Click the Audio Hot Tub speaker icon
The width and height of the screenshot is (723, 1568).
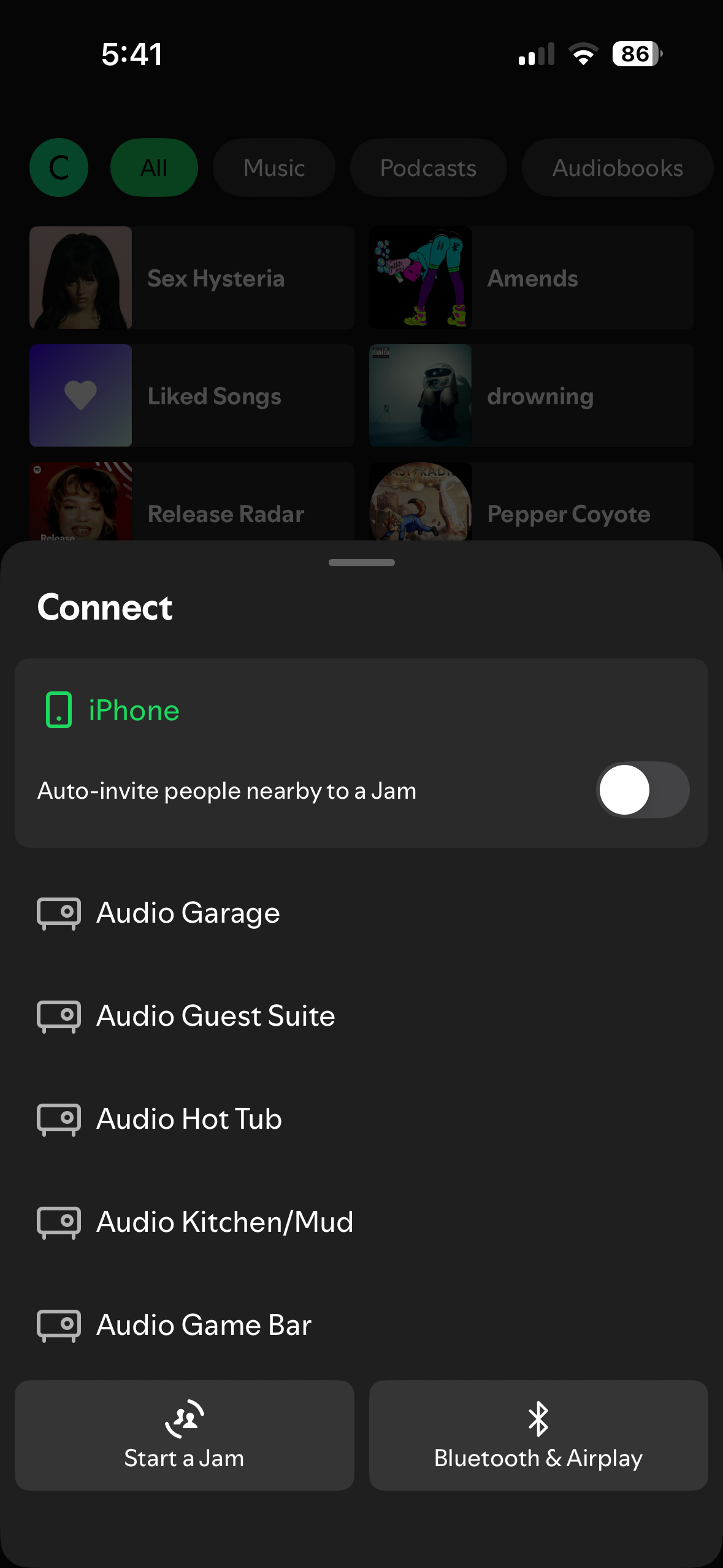(x=58, y=1119)
